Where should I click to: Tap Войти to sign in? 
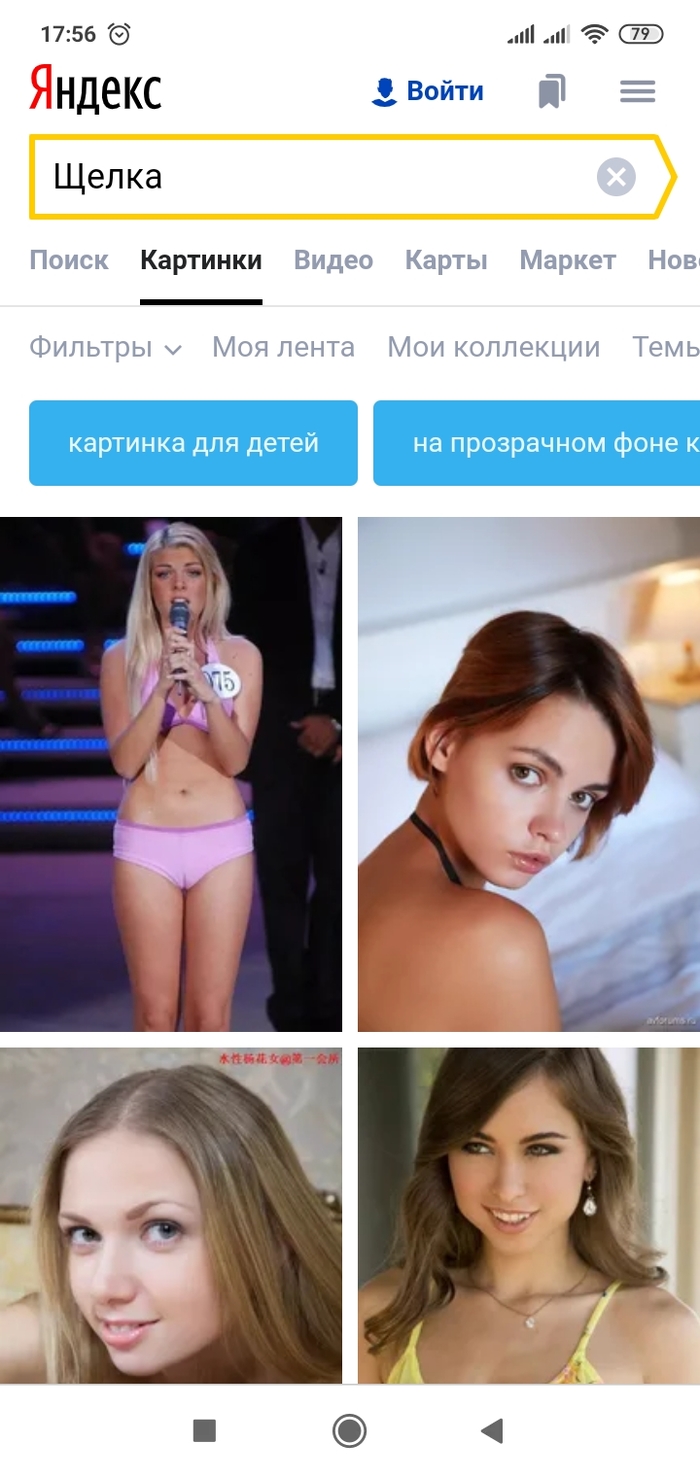click(427, 91)
